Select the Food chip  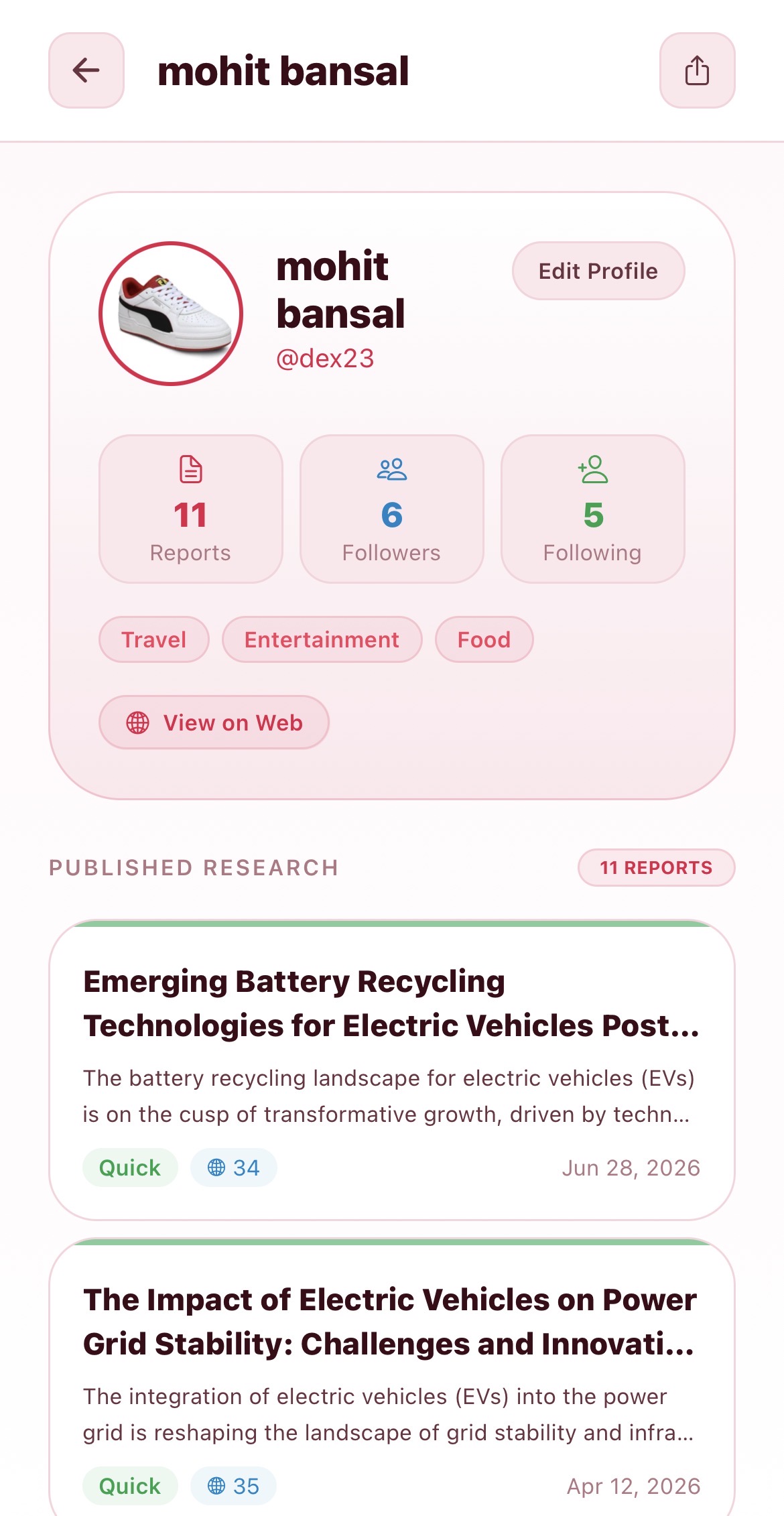pyautogui.click(x=484, y=639)
